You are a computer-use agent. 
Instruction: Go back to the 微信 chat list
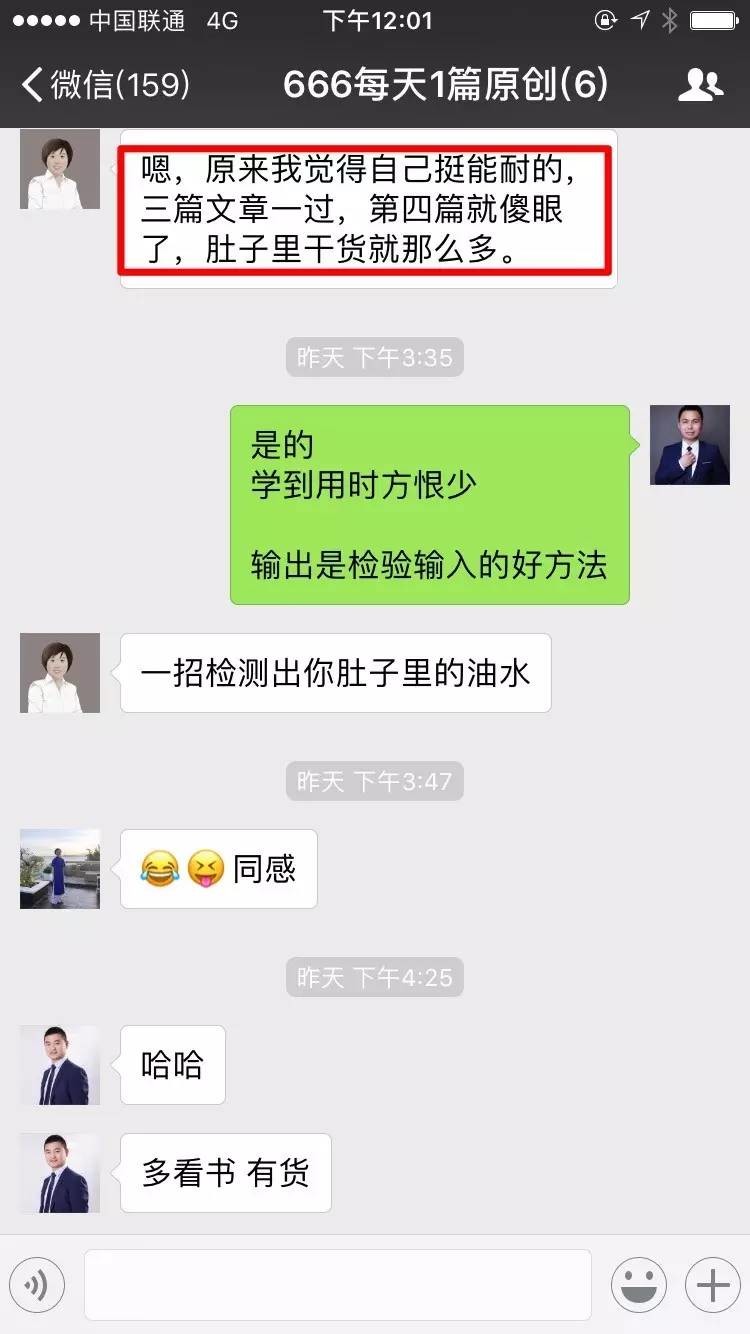(105, 85)
